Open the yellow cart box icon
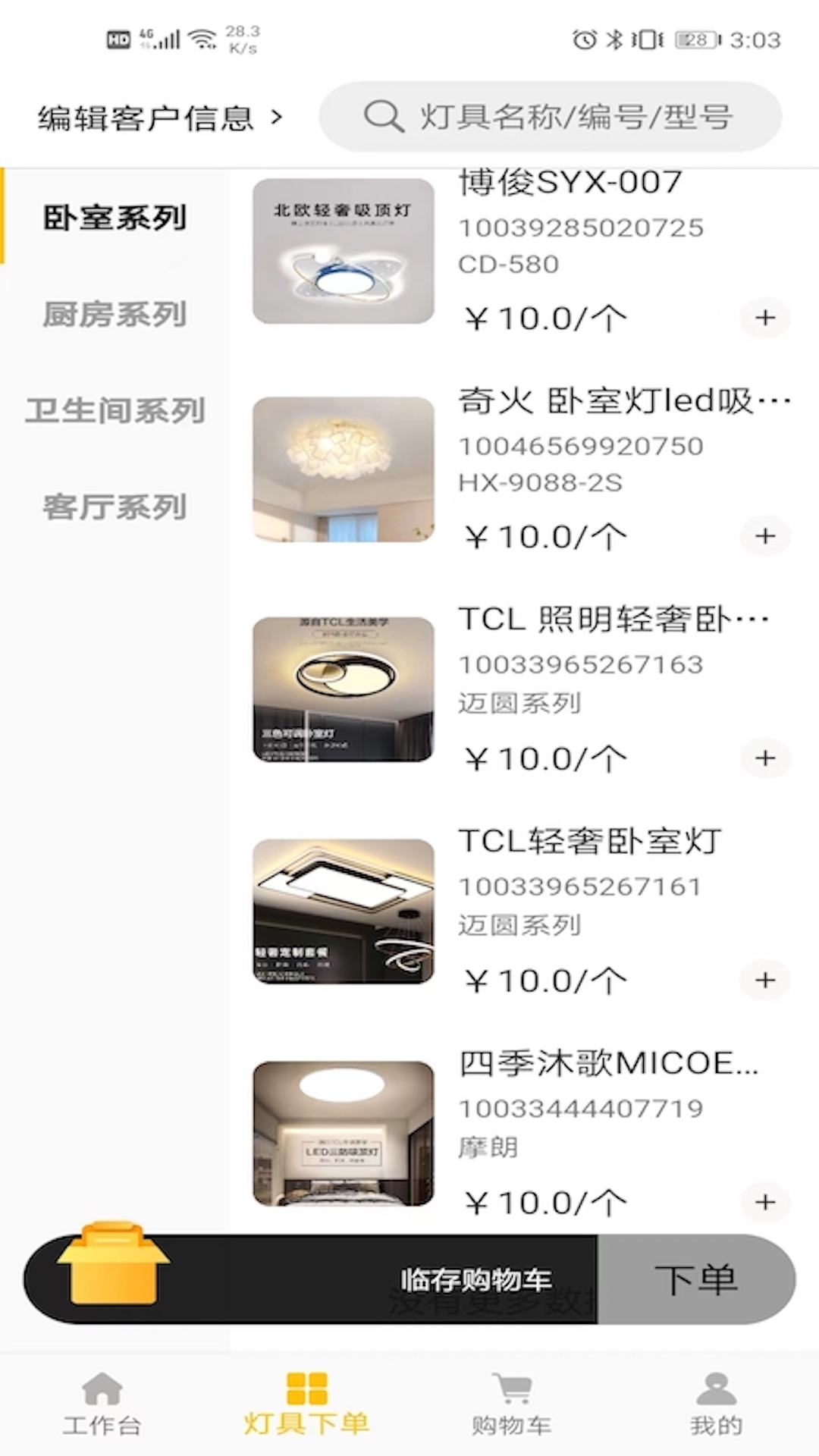This screenshot has width=819, height=1456. pos(114,1263)
